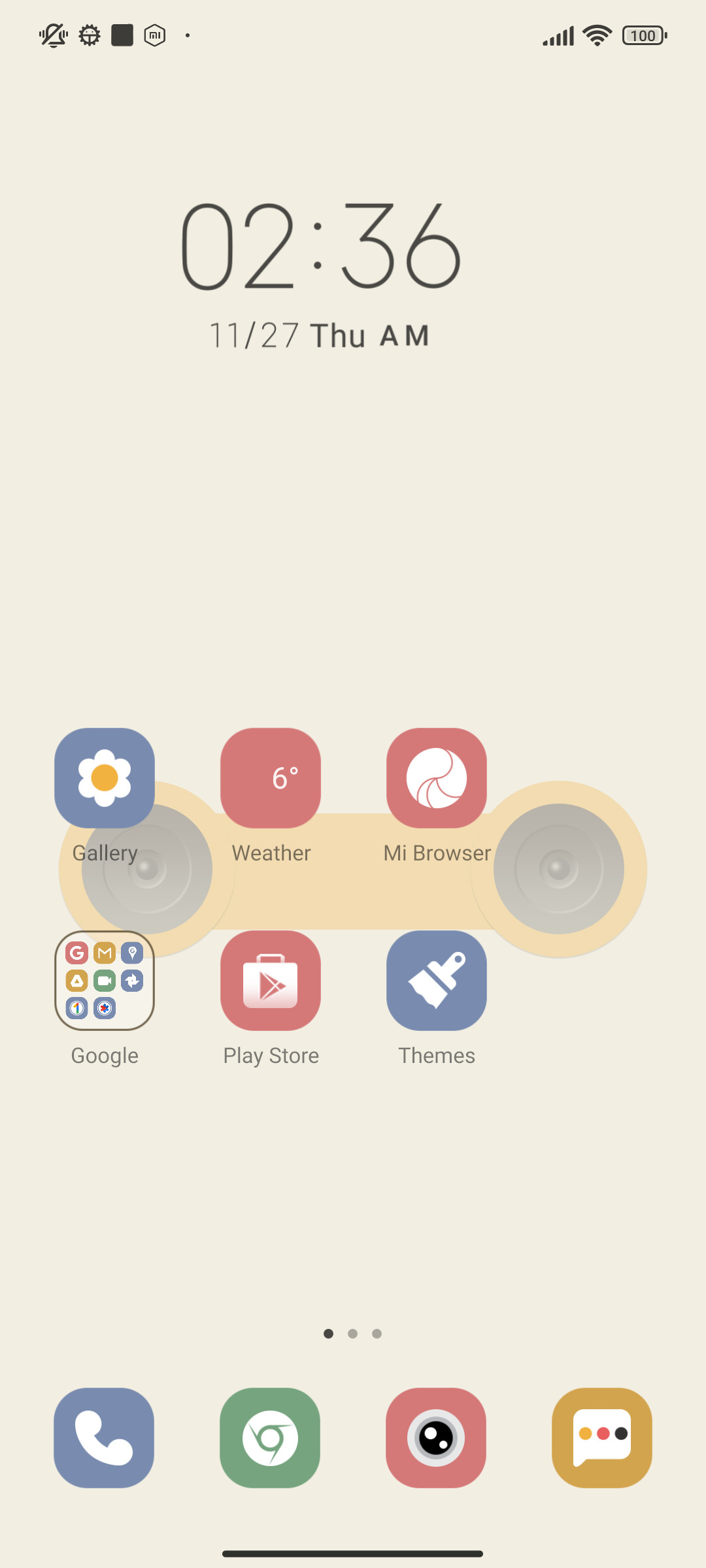
Task: Launch Chrome from the dock
Action: tap(270, 1438)
